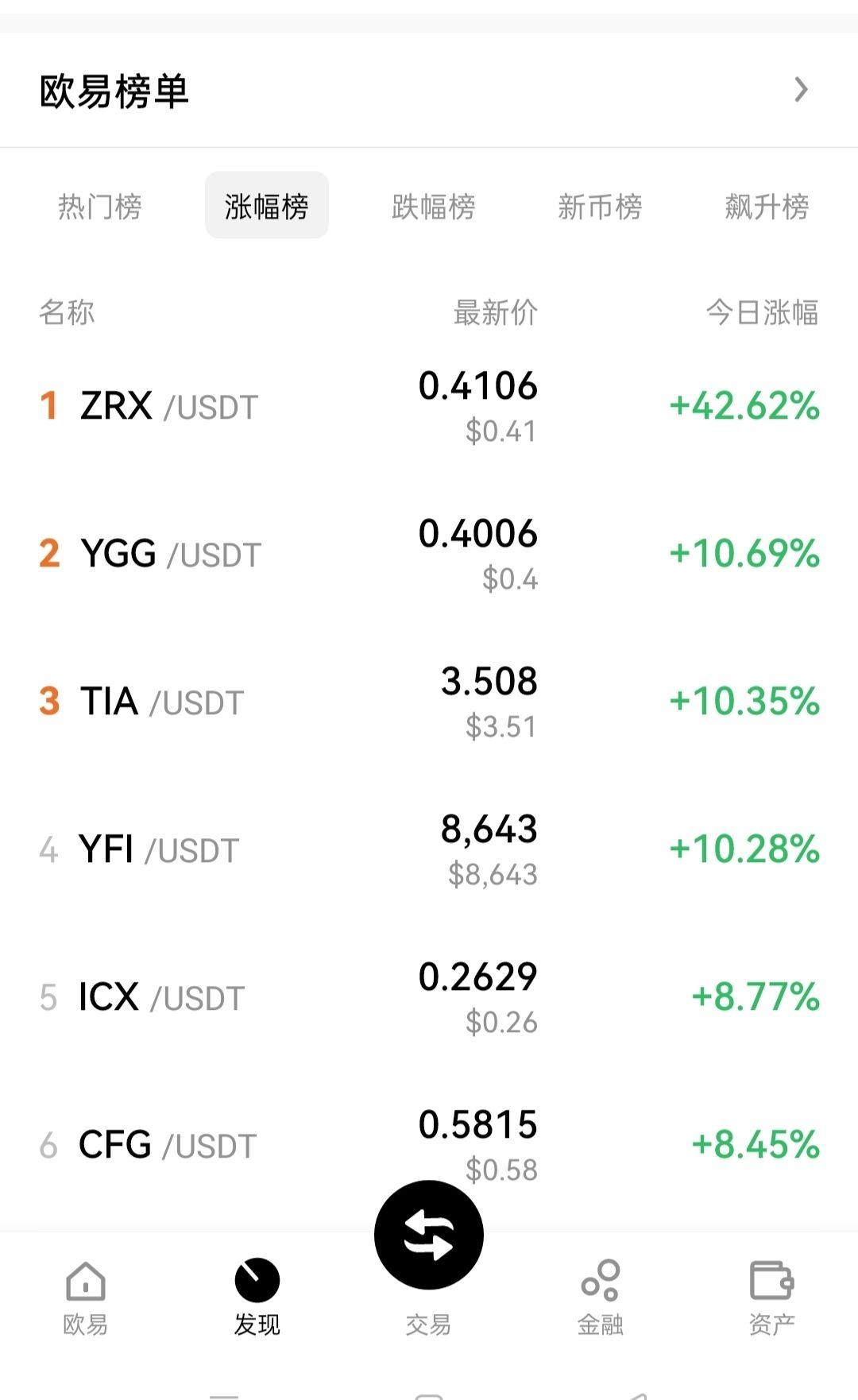The width and height of the screenshot is (858, 1400).
Task: Select the 涨幅榜 tab
Action: tap(267, 207)
